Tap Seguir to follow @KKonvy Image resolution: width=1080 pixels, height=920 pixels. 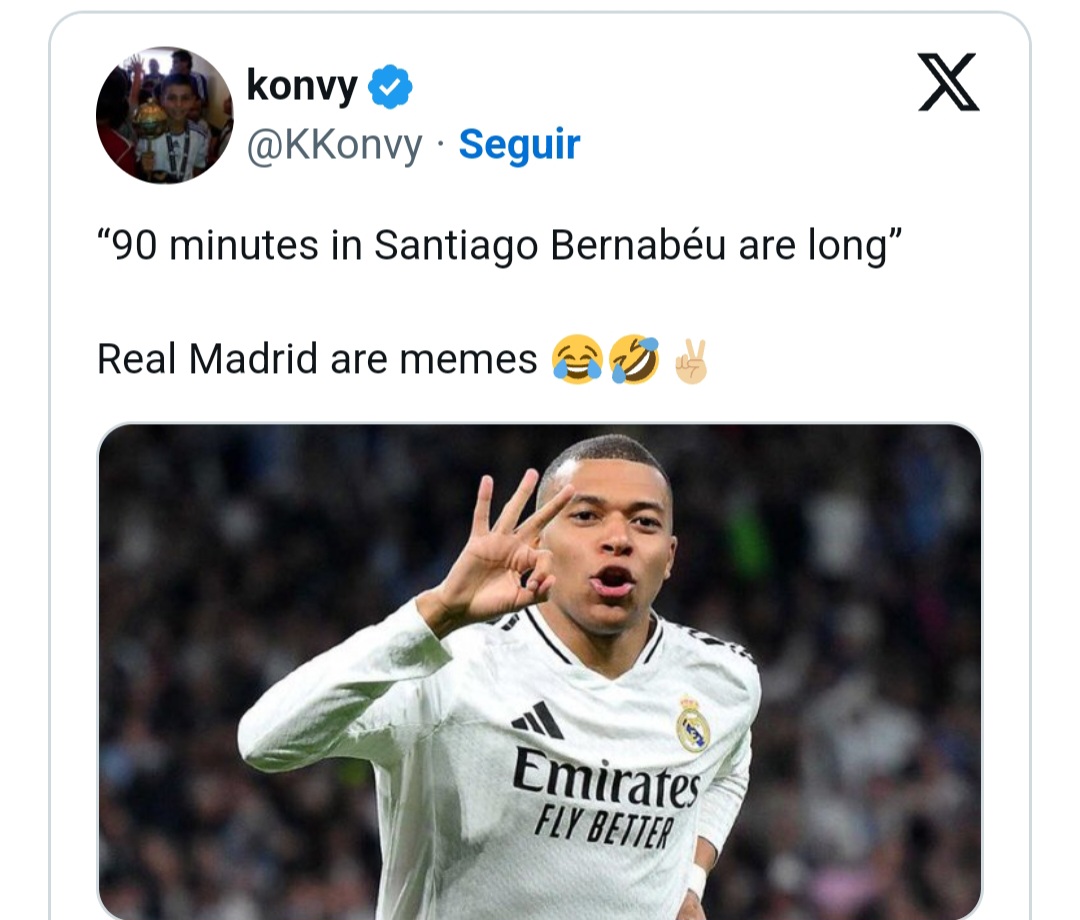[519, 145]
